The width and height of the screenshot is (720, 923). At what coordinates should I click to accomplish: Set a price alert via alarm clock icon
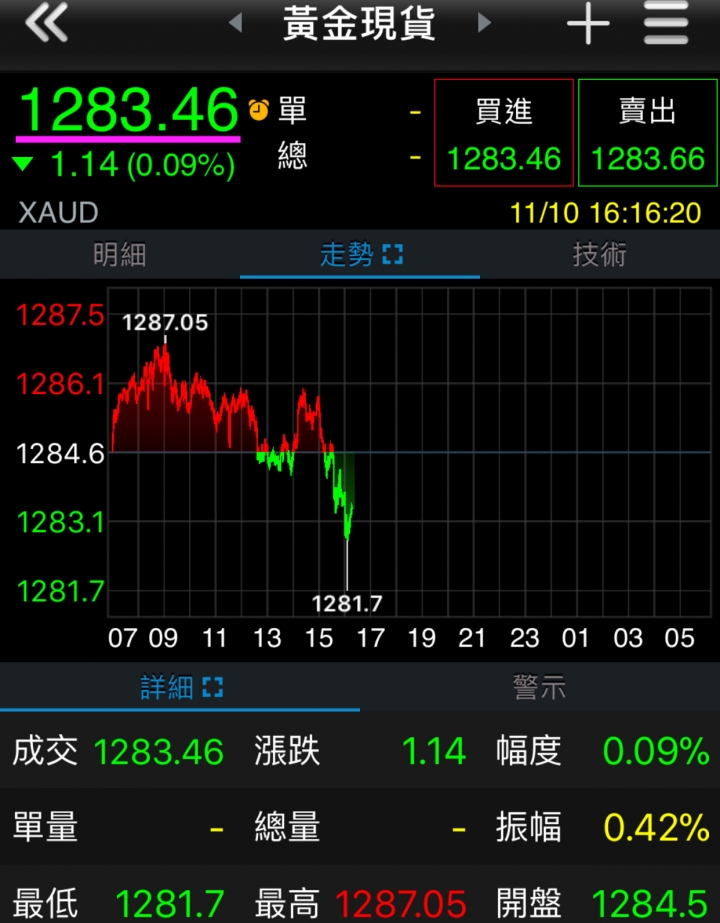tap(258, 109)
